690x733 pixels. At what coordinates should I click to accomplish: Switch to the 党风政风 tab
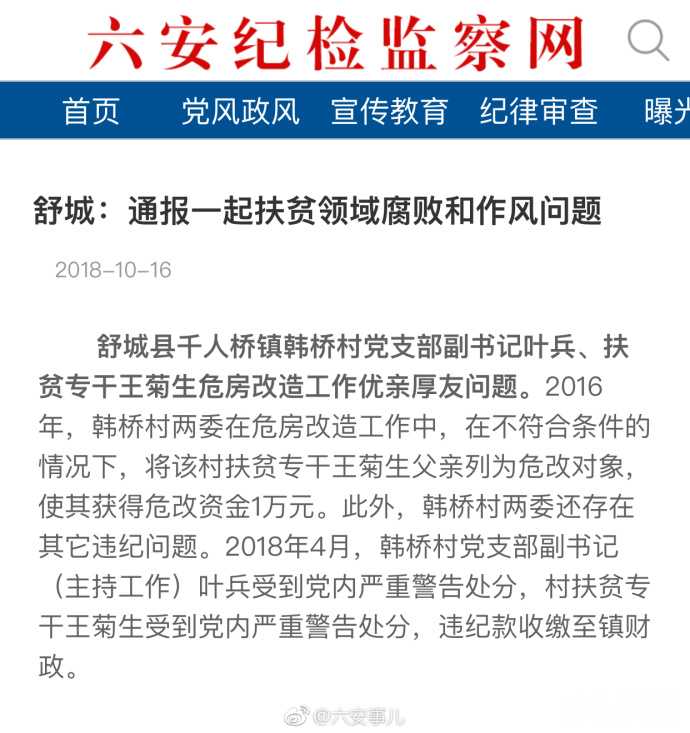[240, 111]
